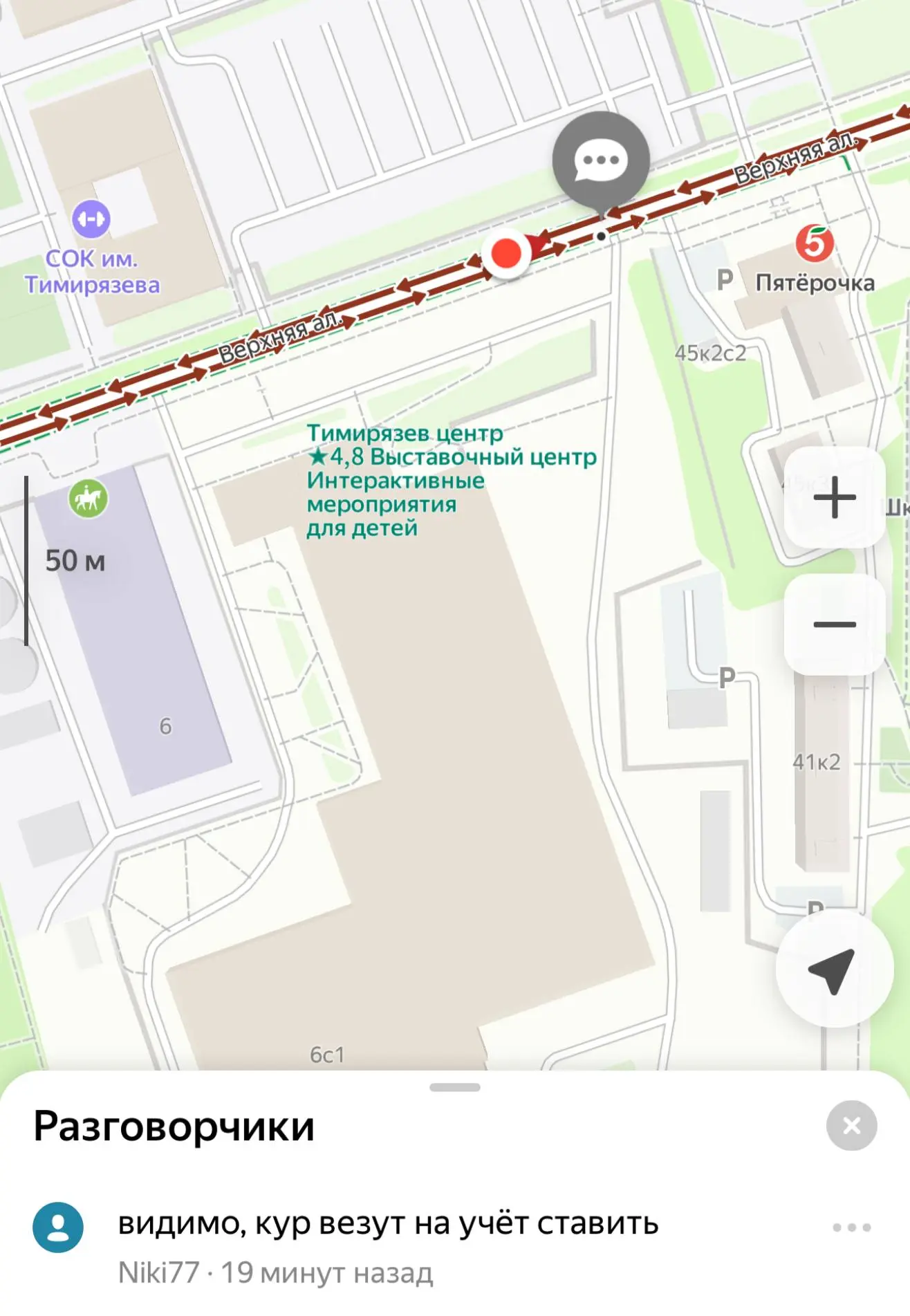The width and height of the screenshot is (910, 1316).
Task: Zoom out of the map
Action: point(835,624)
